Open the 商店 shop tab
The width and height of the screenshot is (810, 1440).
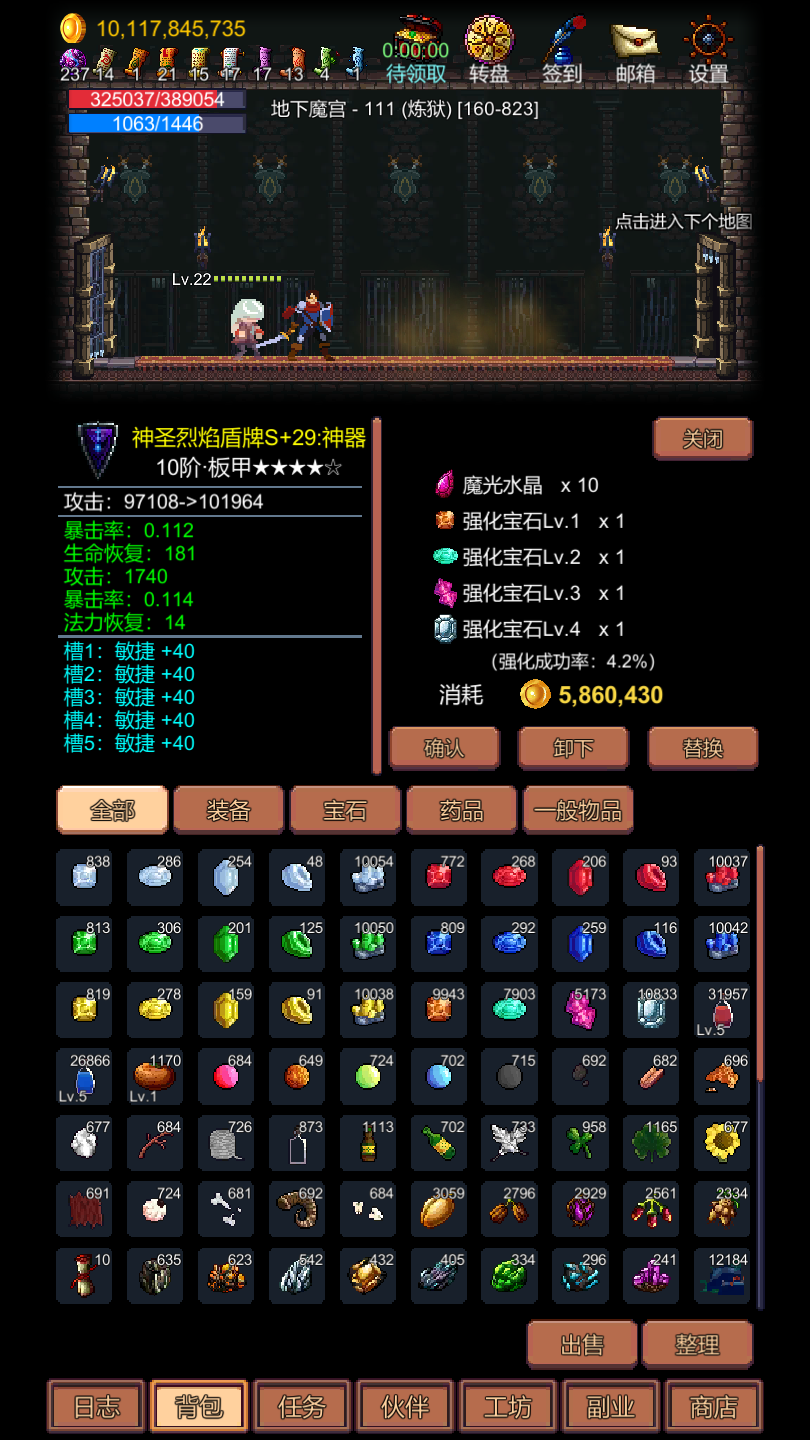714,1407
